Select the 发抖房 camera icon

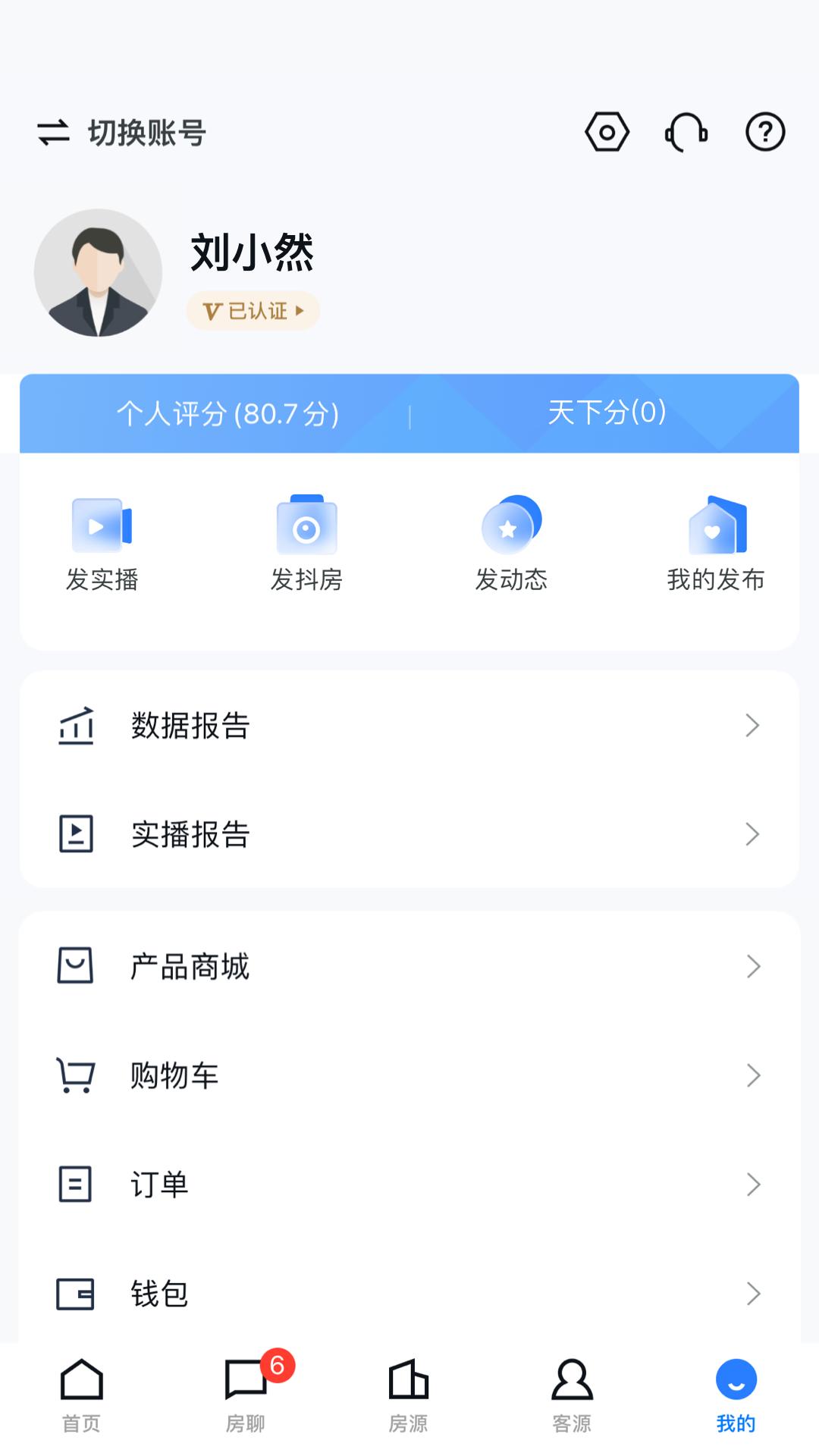pos(306,523)
